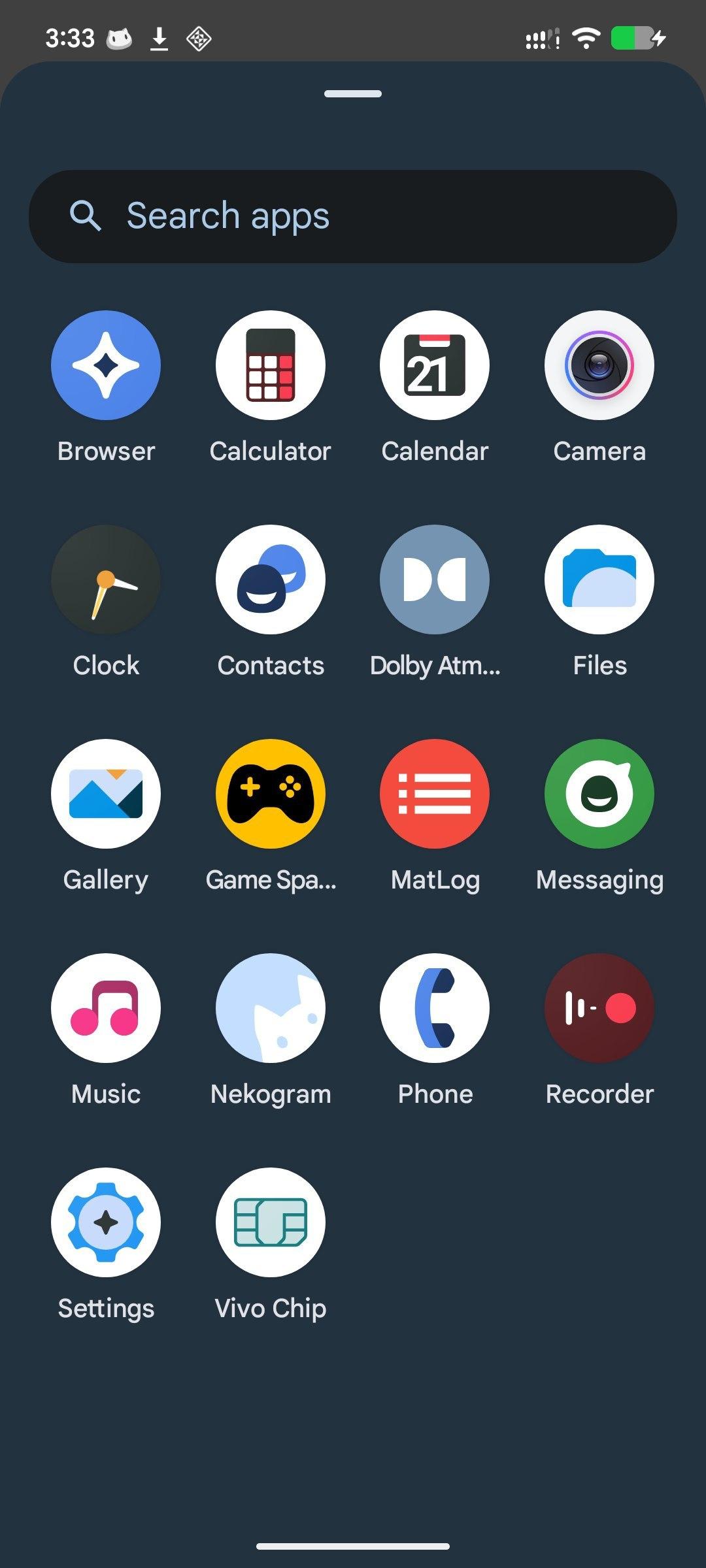Tap the Search apps field
Viewport: 706px width, 1568px height.
(x=353, y=216)
